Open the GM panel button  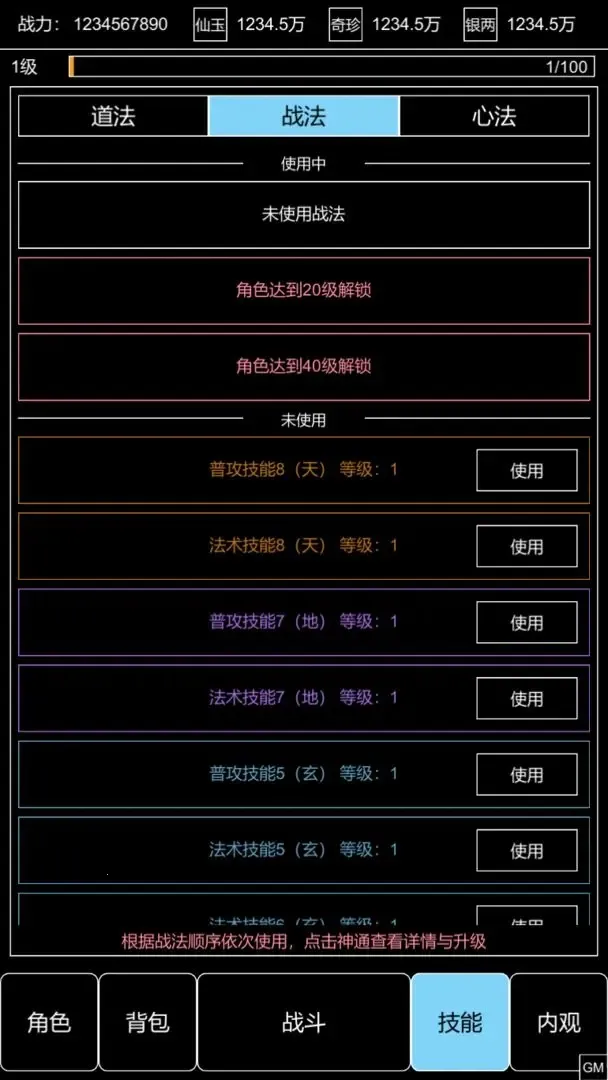(x=592, y=1067)
